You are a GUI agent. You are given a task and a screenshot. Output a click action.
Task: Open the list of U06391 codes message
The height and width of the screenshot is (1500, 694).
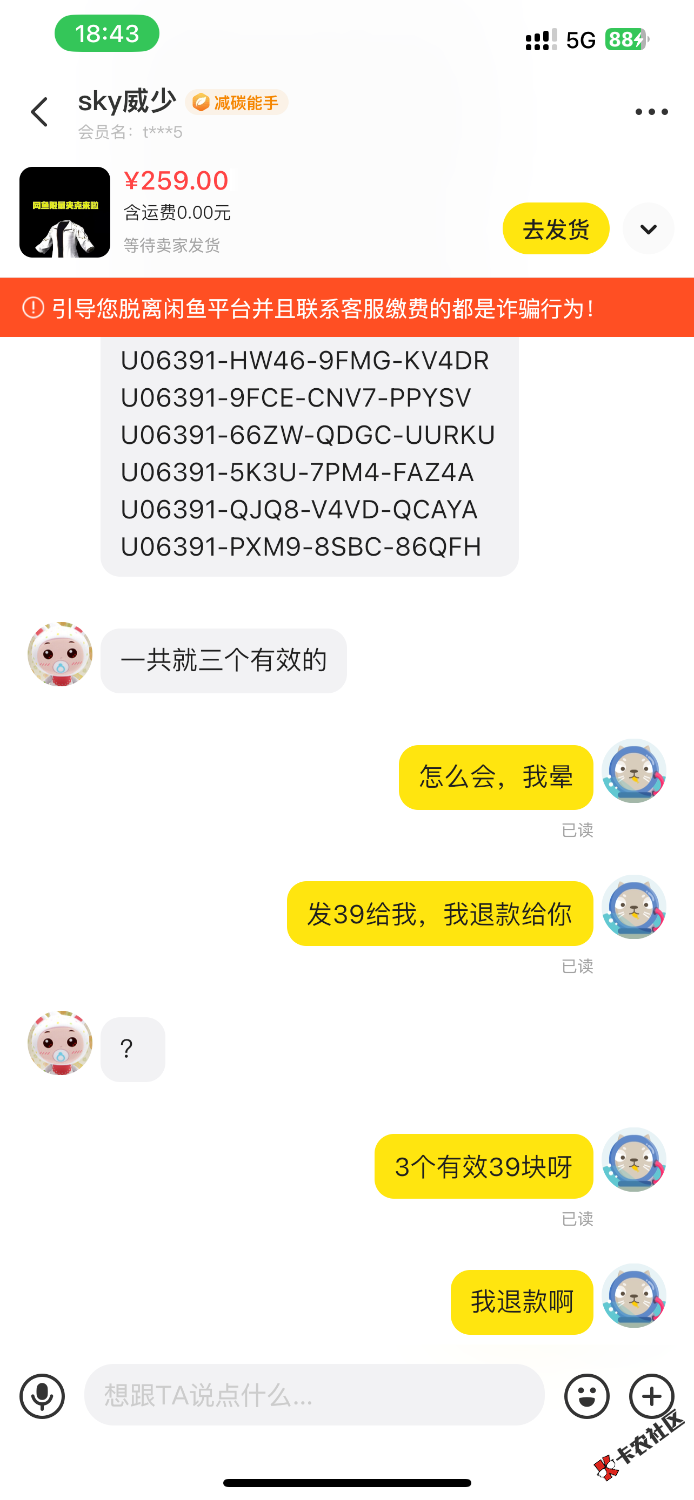308,454
